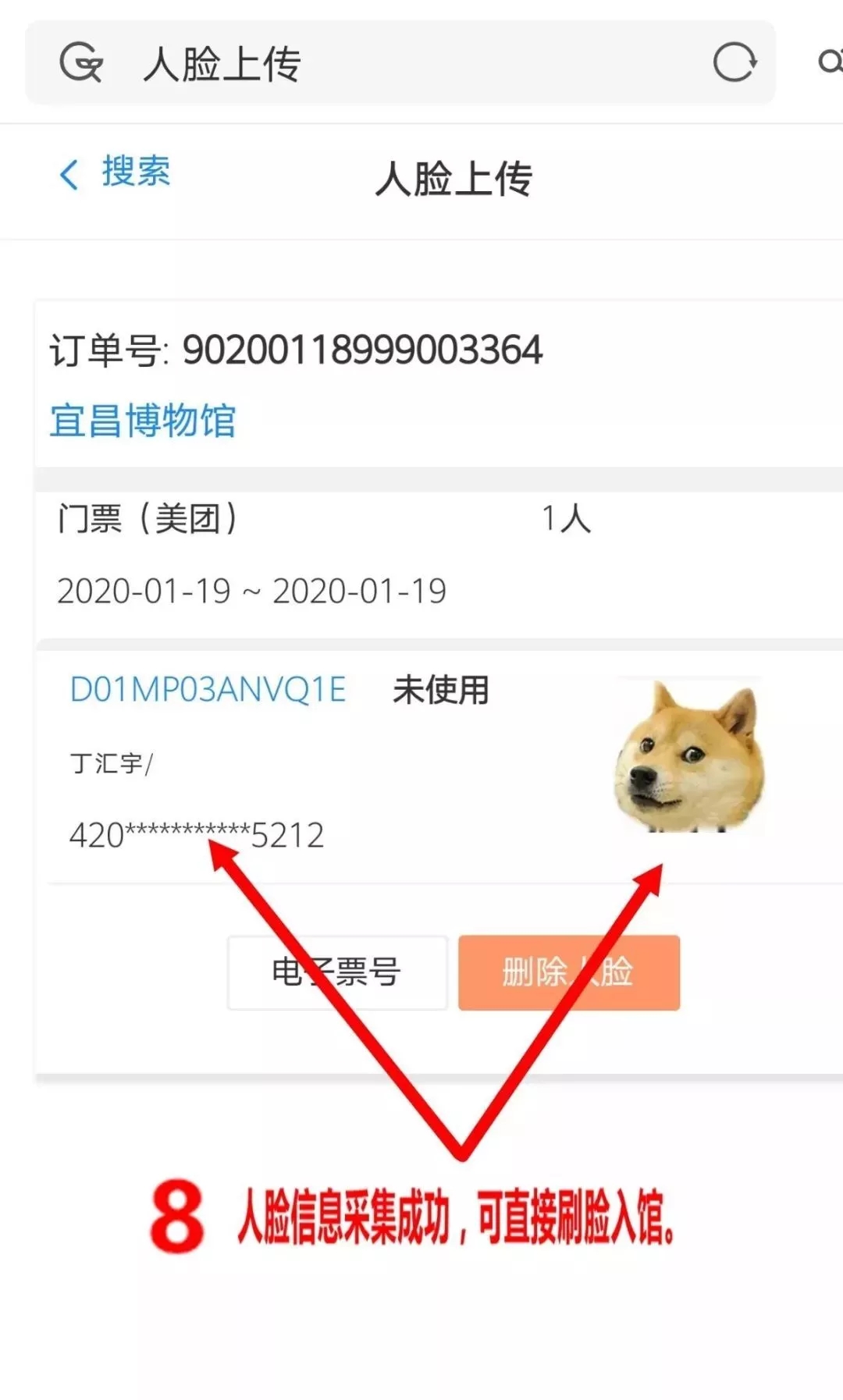
Task: Go back to 搜索
Action: click(x=116, y=172)
